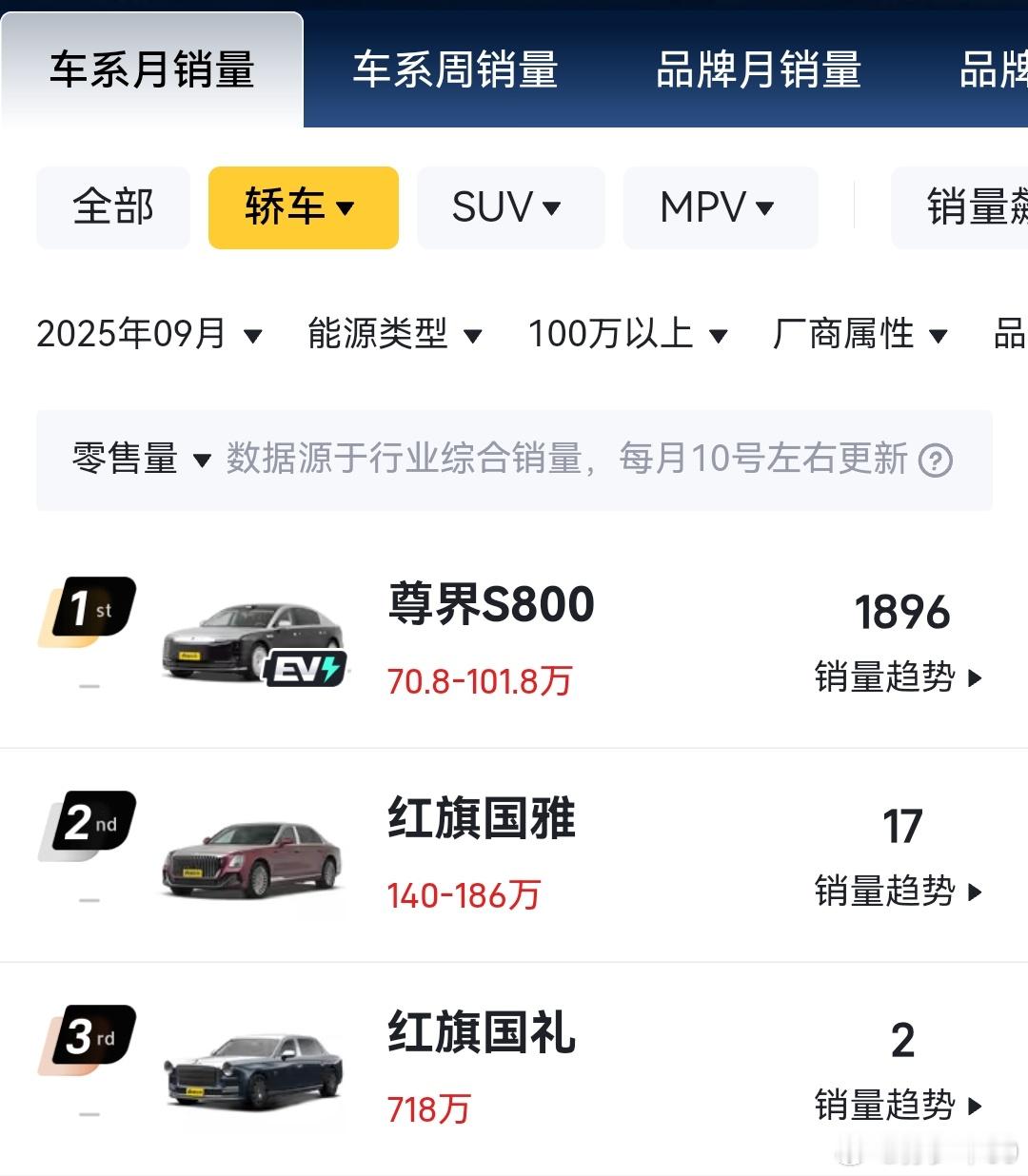View 销量趋势 for 红旗国礼
1028x1176 pixels.
pos(899,1106)
